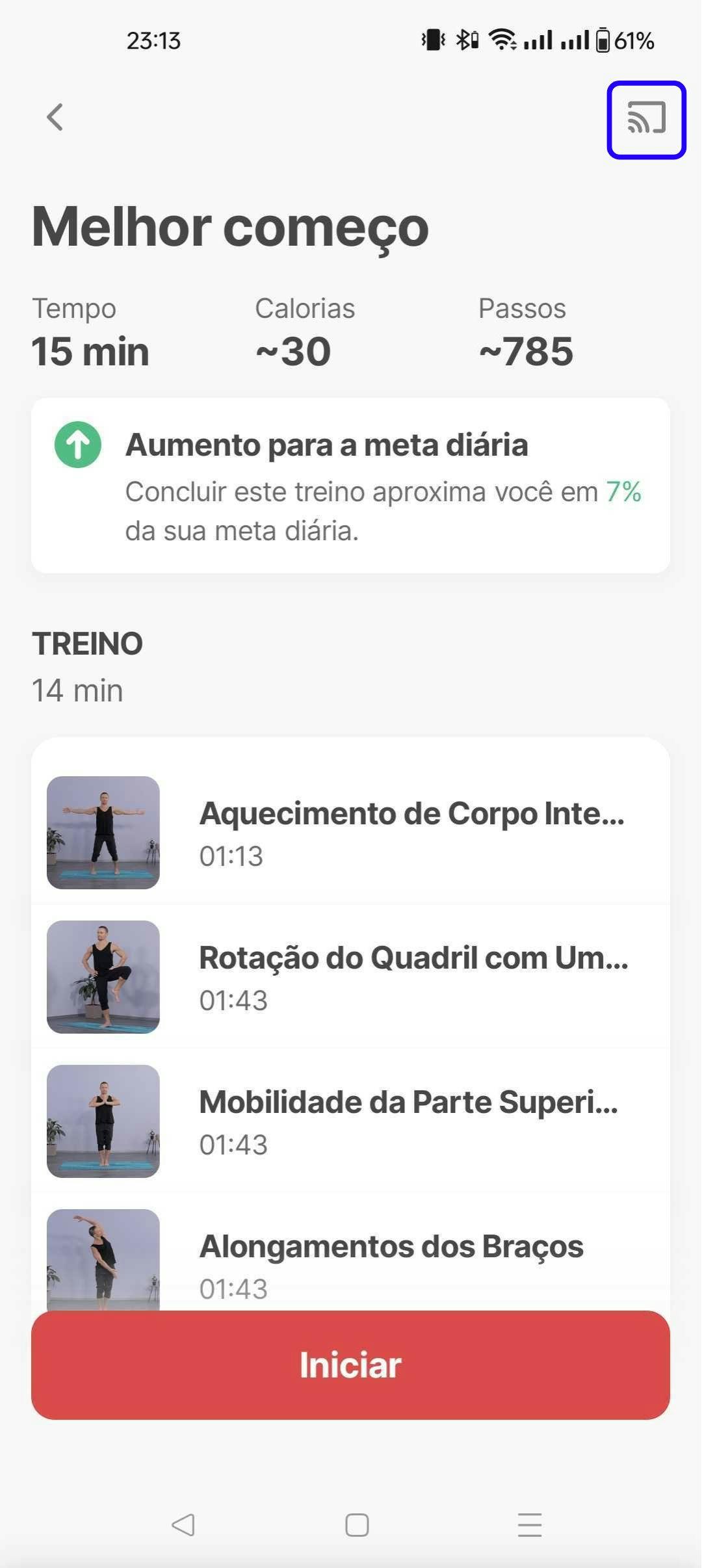Open the cast to screen icon
This screenshot has height=1568, width=702.
[646, 119]
